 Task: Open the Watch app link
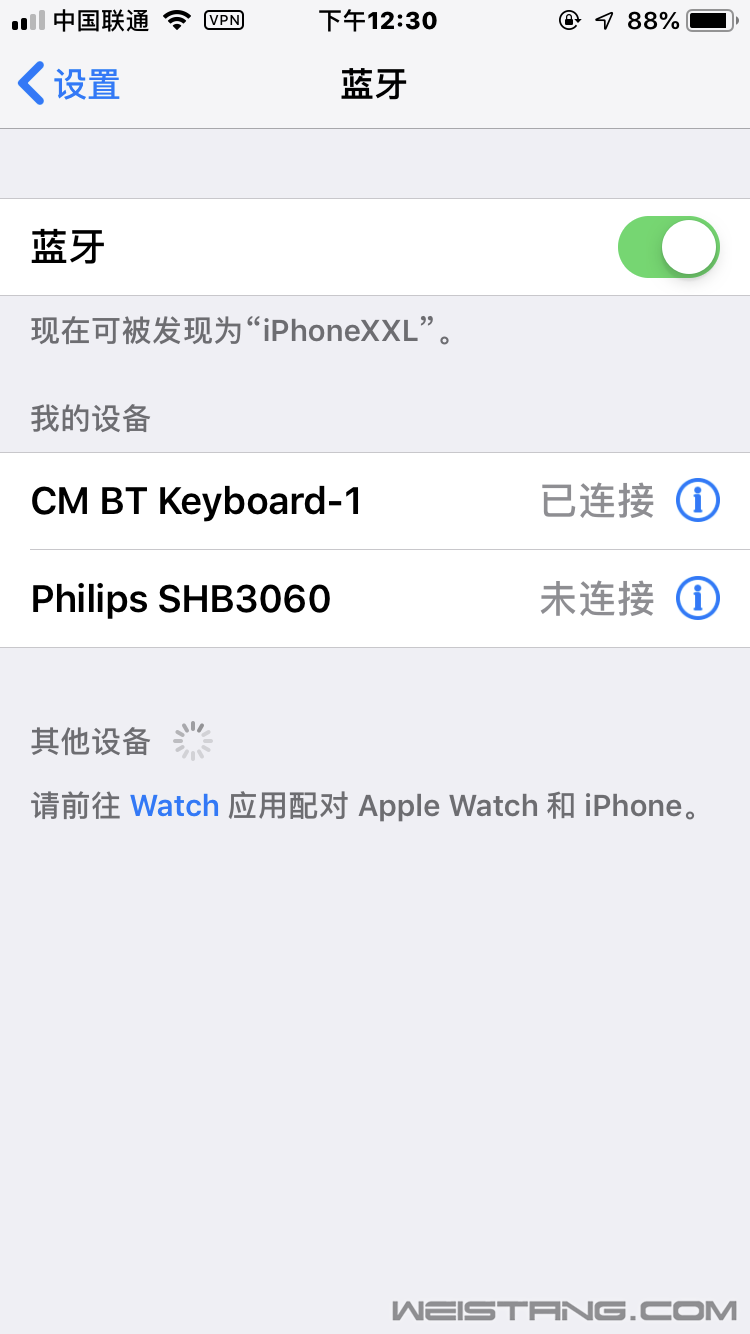(174, 806)
